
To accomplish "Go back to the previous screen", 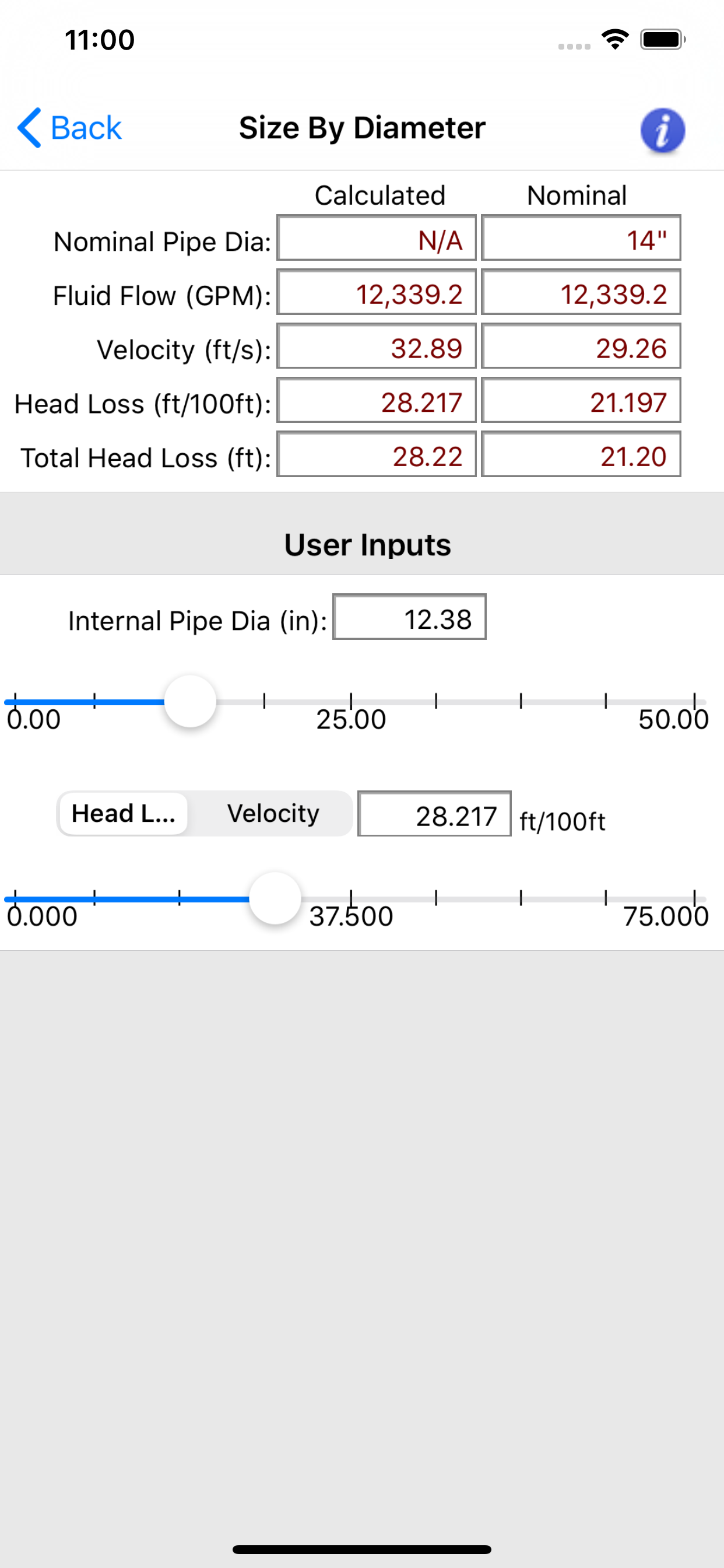I will pos(69,128).
